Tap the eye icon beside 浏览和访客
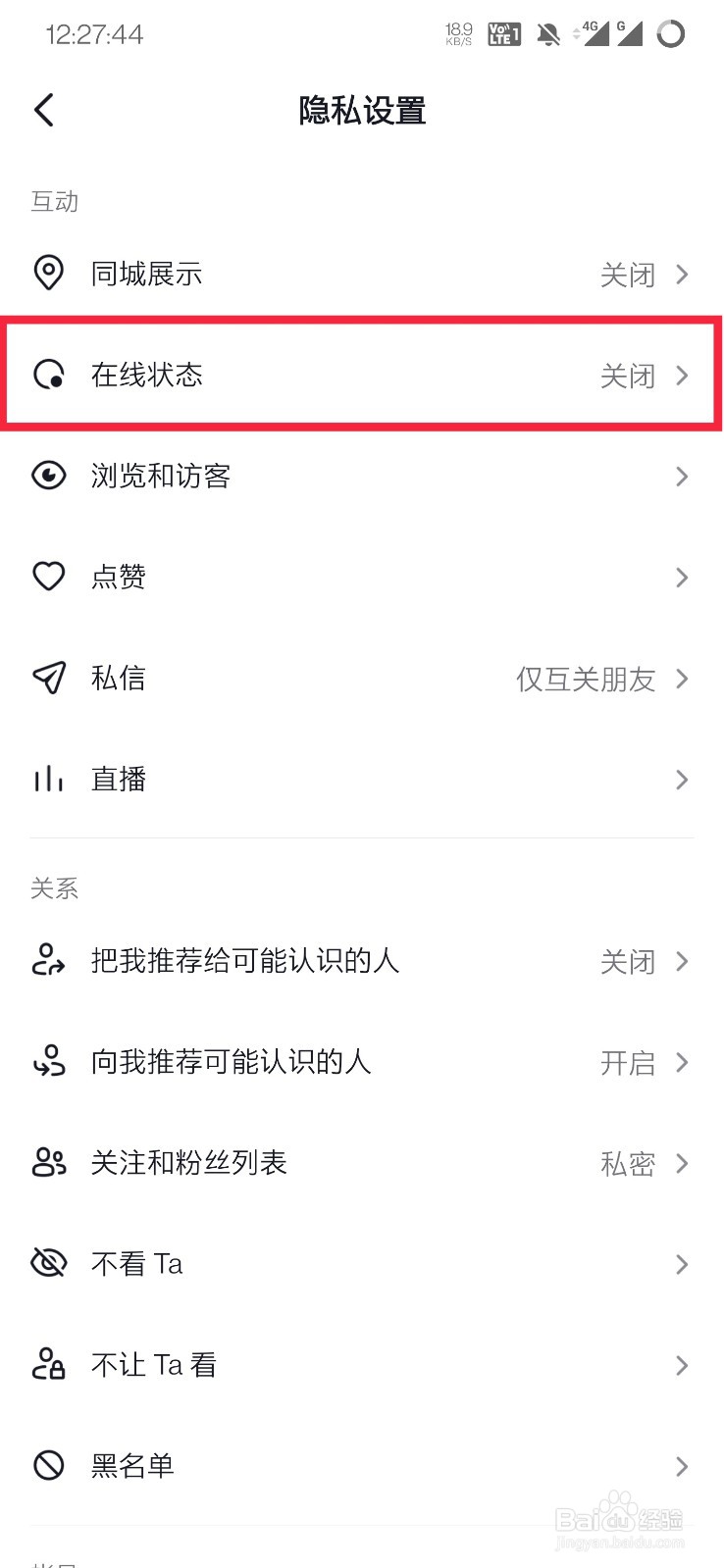The width and height of the screenshot is (724, 1568). (x=49, y=476)
